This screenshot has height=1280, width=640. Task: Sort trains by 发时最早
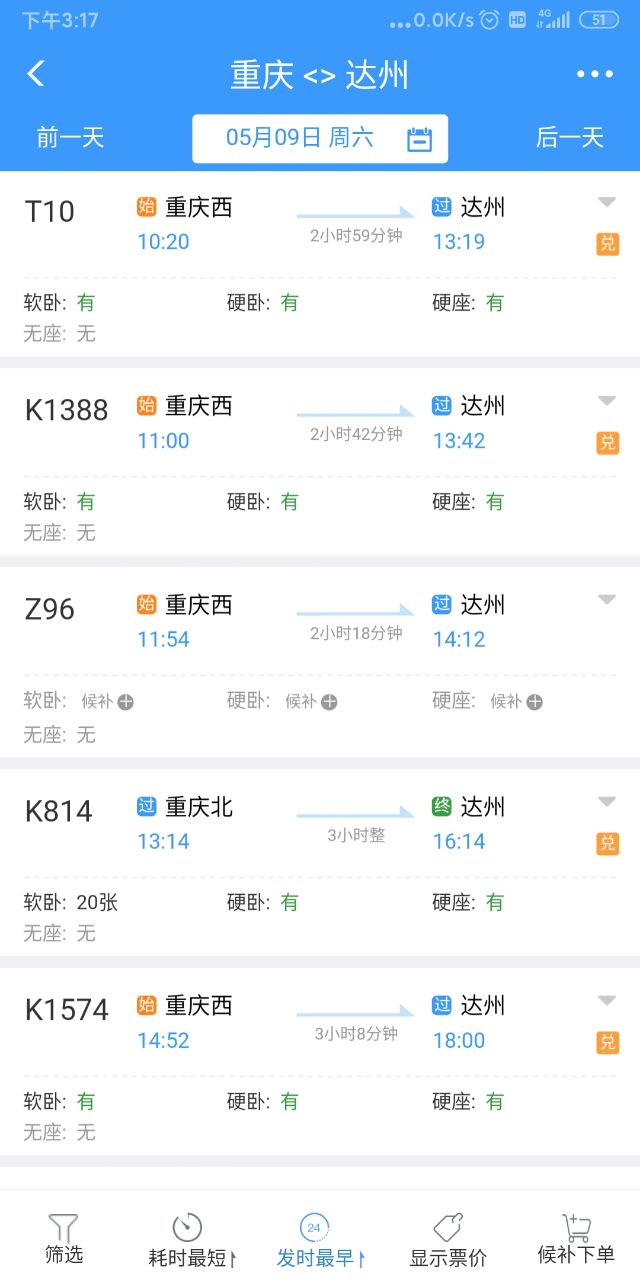pyautogui.click(x=318, y=1240)
